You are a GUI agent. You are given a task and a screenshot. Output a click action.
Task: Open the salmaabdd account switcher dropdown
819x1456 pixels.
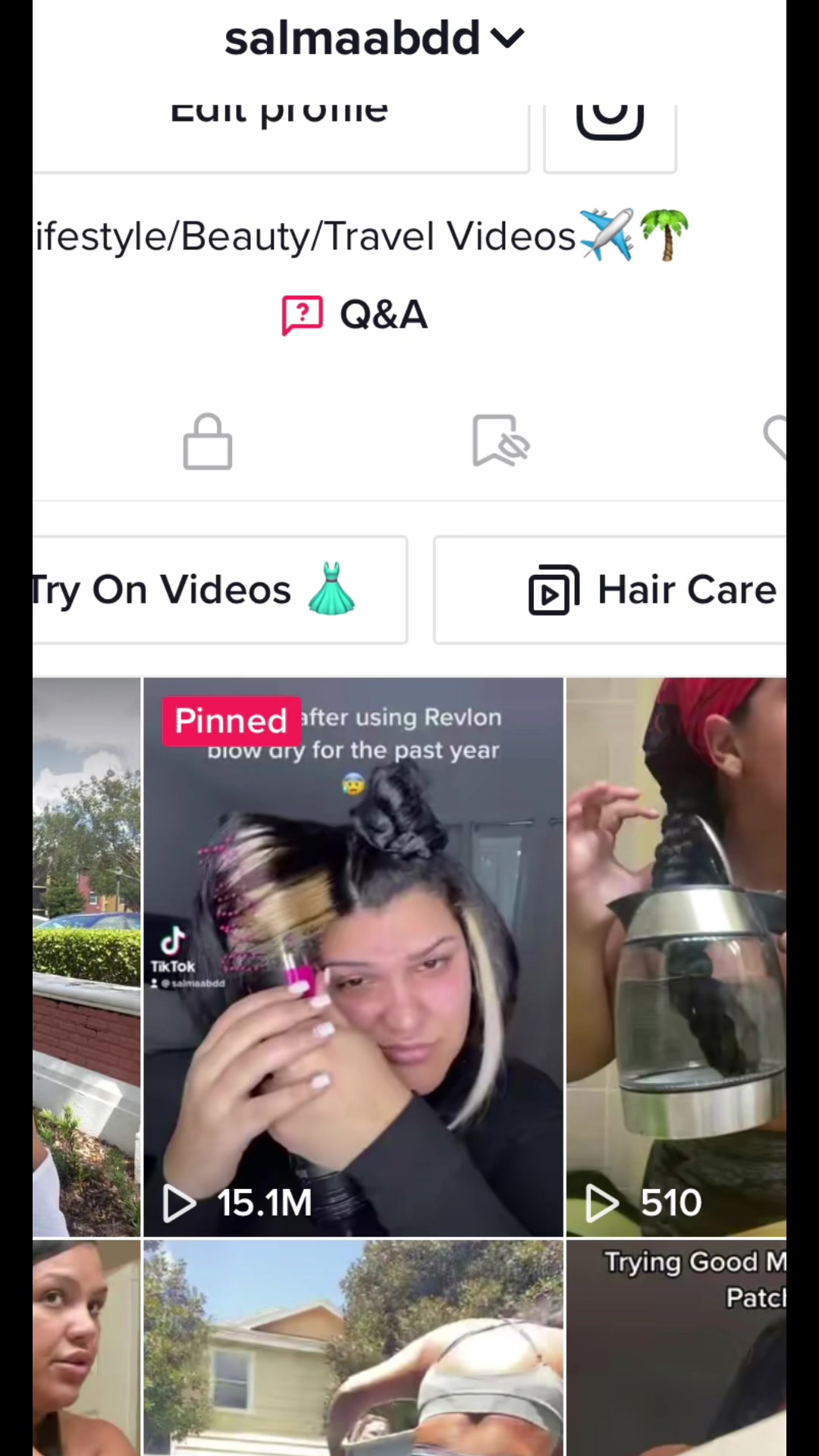374,38
